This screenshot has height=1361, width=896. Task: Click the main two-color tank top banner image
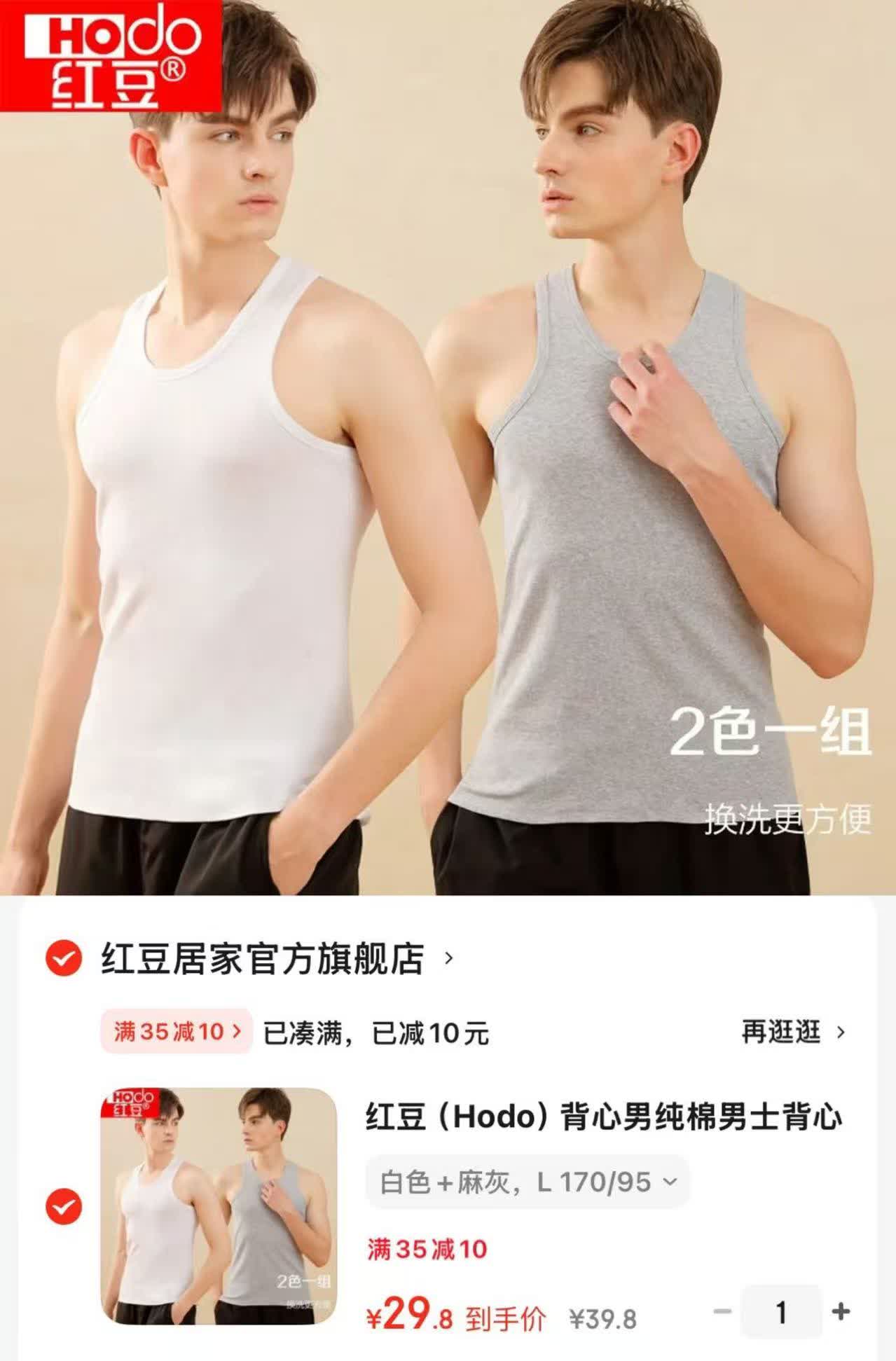coord(448,455)
